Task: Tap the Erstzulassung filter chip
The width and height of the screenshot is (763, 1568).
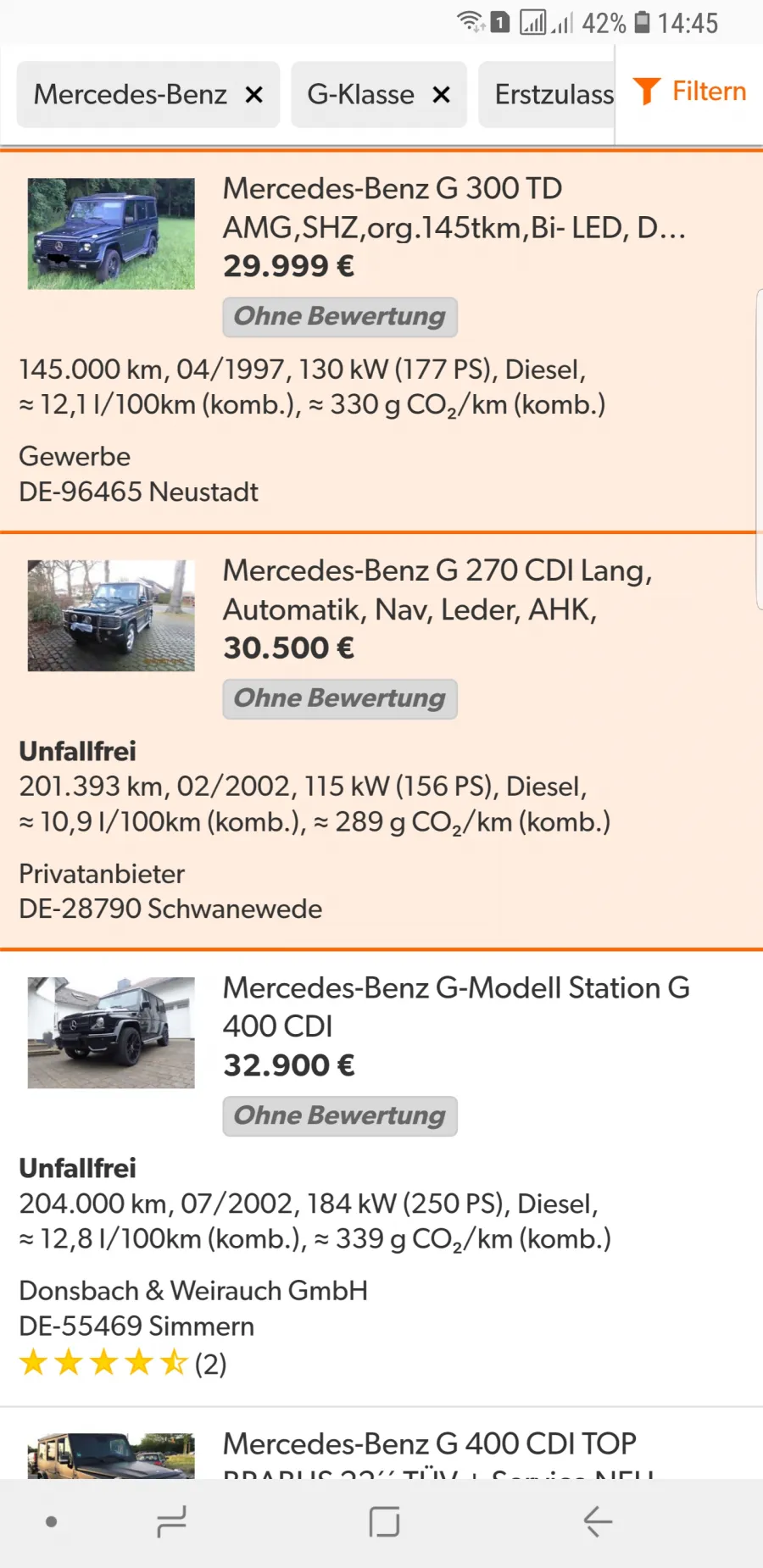Action: 547,95
